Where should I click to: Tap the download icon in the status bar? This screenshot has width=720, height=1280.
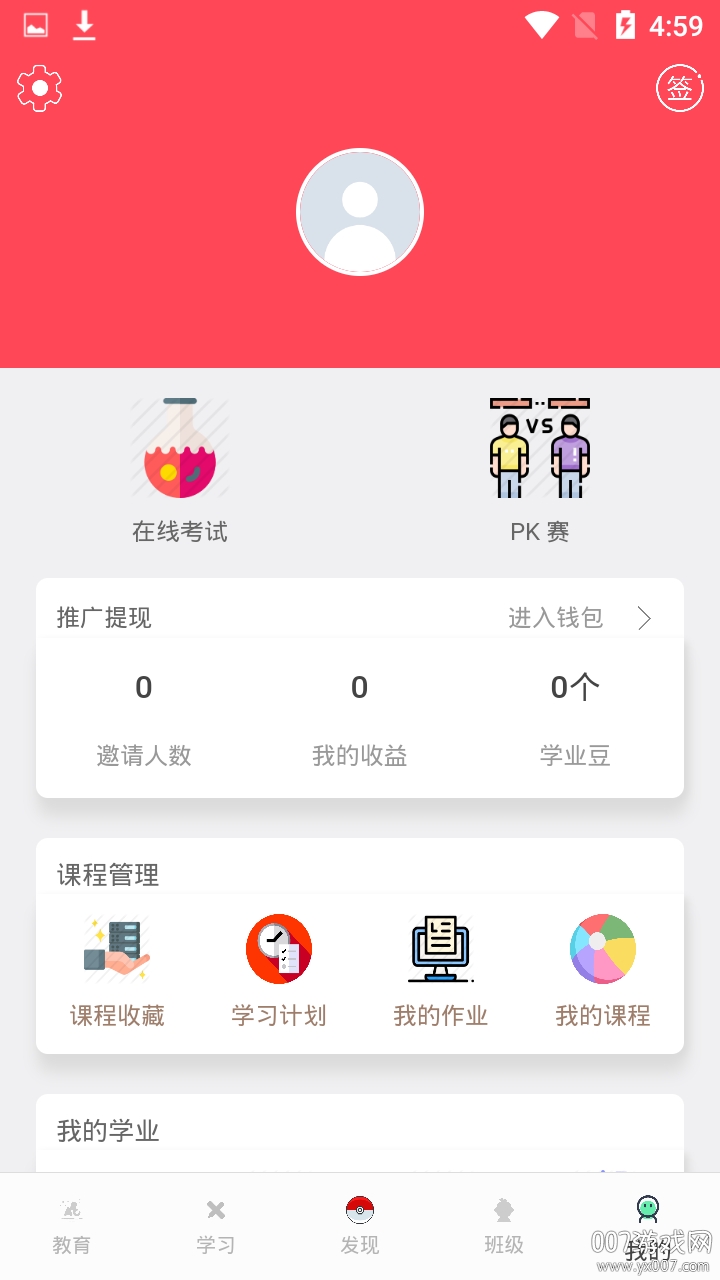pyautogui.click(x=84, y=25)
